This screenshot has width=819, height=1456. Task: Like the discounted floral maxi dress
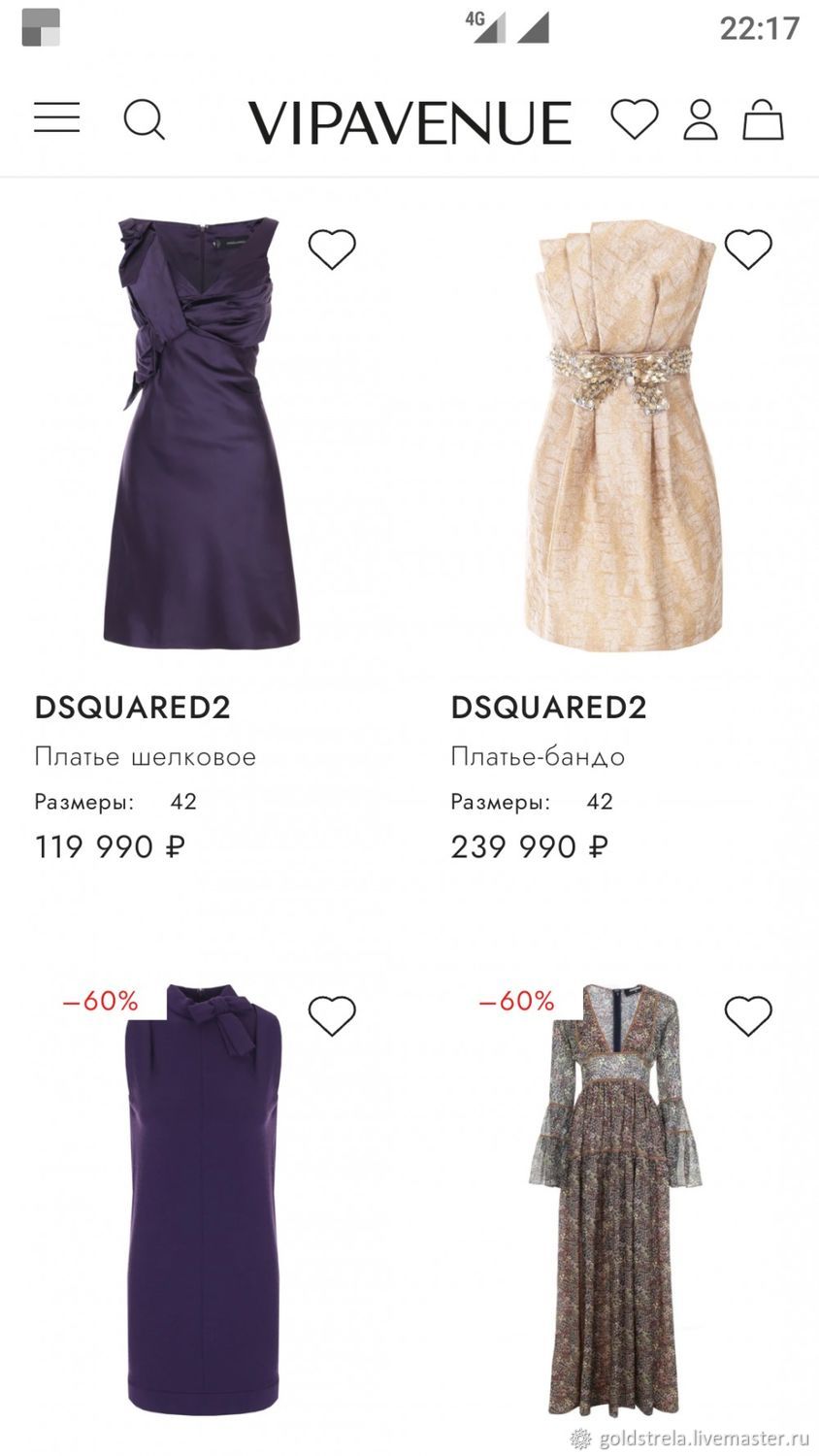click(748, 1016)
